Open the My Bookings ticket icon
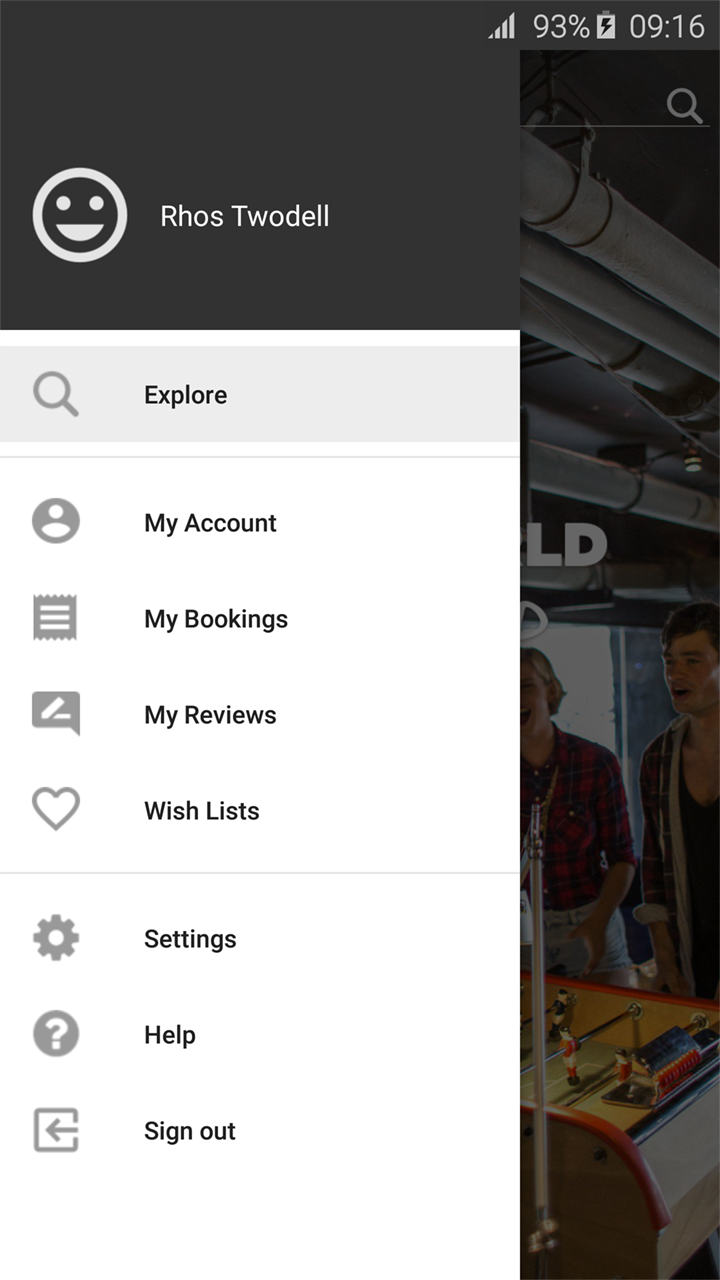Screen dimensions: 720x1280 point(55,617)
